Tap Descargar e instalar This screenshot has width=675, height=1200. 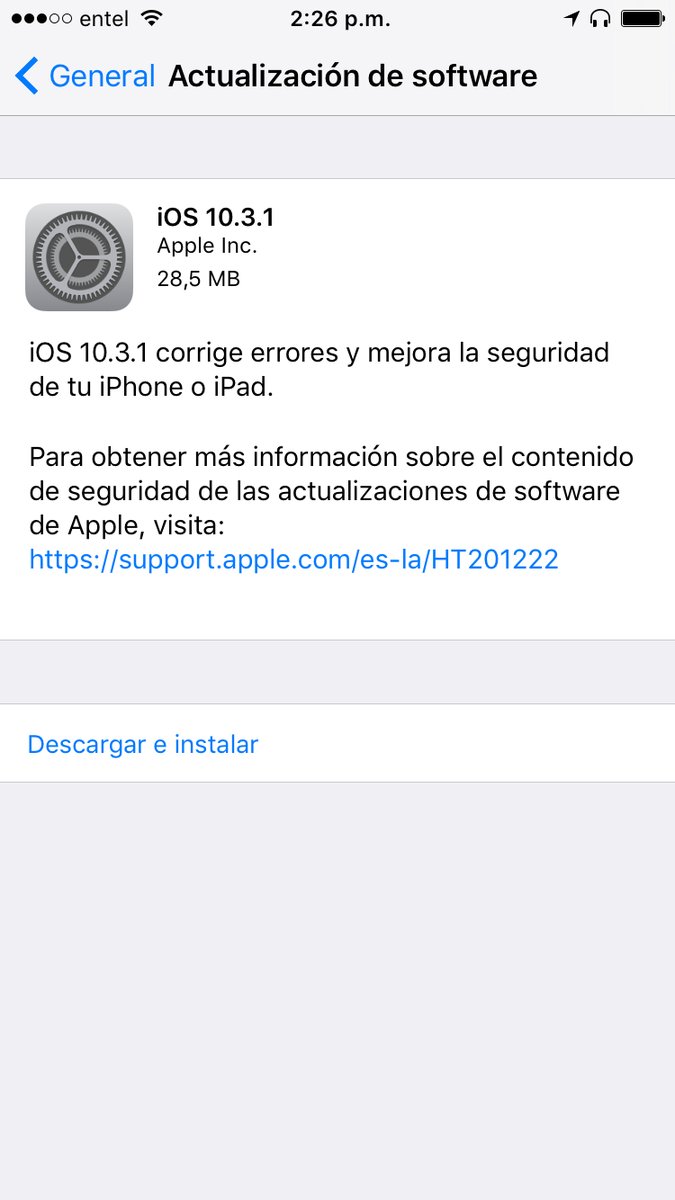coord(143,744)
